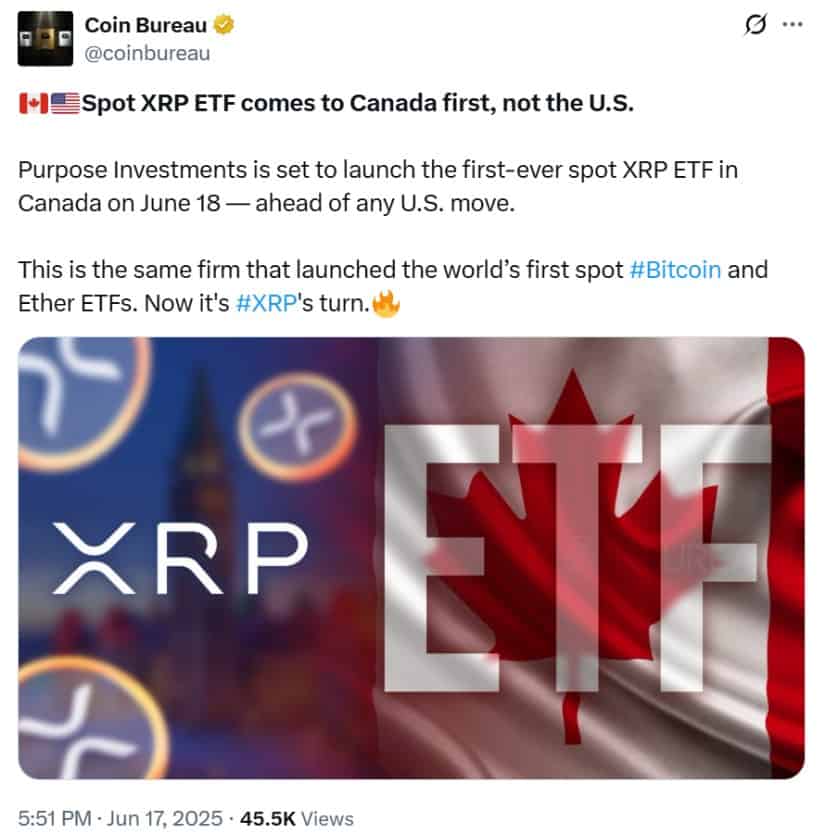
Task: Open the XRP ETF post image
Action: [411, 557]
